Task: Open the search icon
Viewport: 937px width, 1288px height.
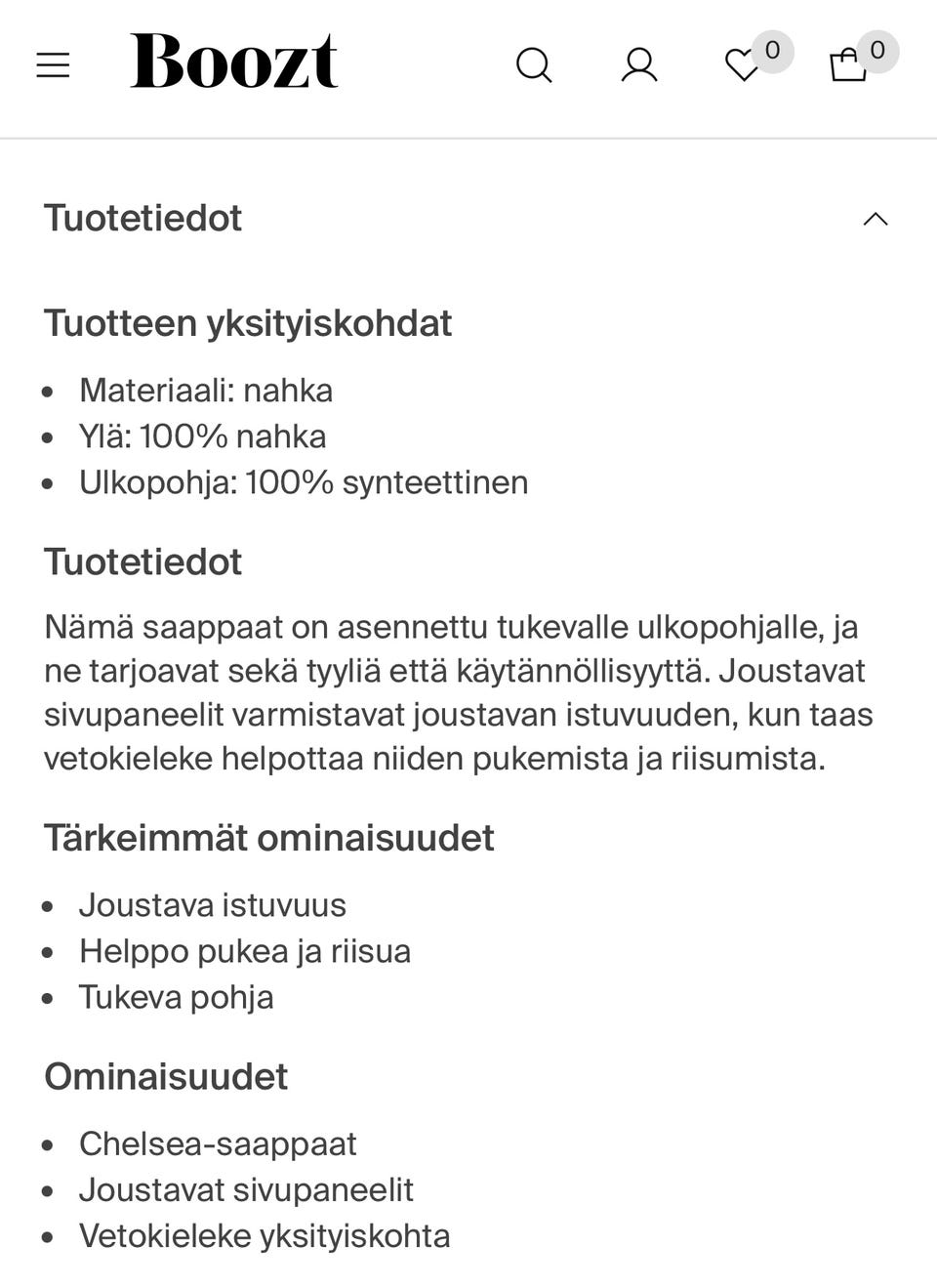Action: pyautogui.click(x=535, y=64)
